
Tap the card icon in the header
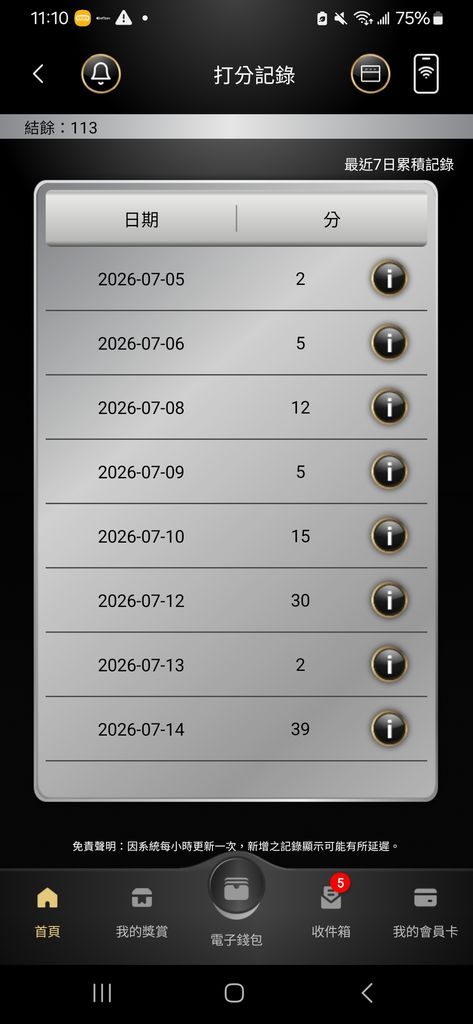tap(370, 74)
